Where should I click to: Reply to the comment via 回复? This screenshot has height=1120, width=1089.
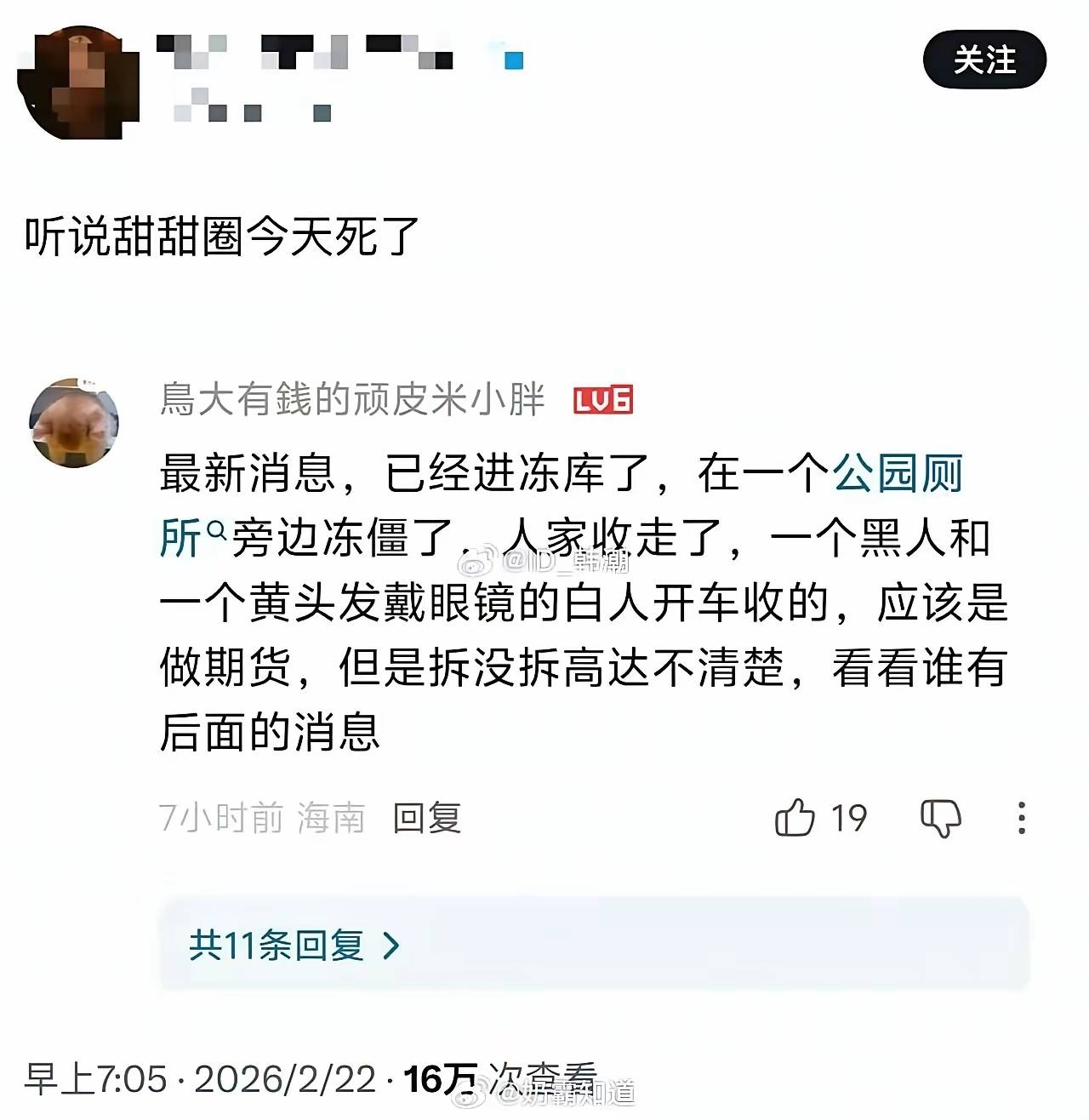pos(426,818)
